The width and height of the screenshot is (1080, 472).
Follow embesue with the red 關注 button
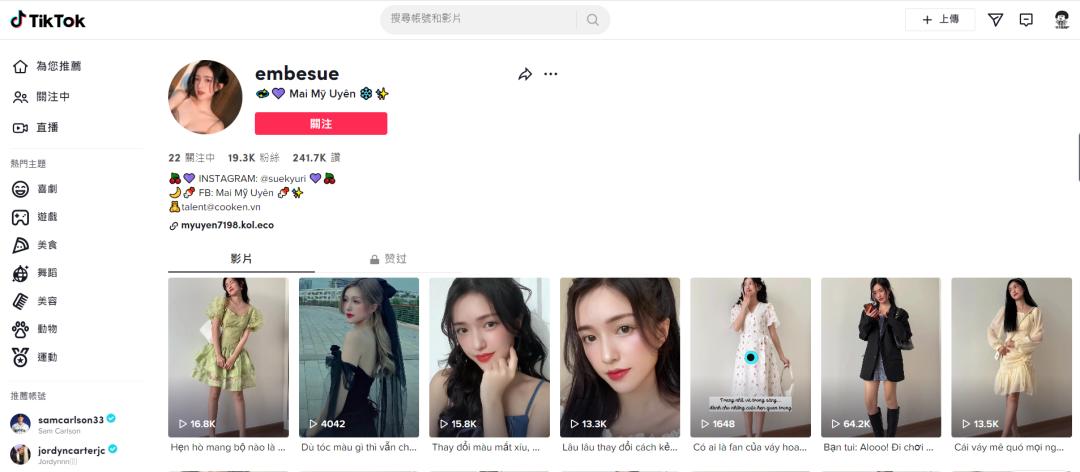[320, 123]
